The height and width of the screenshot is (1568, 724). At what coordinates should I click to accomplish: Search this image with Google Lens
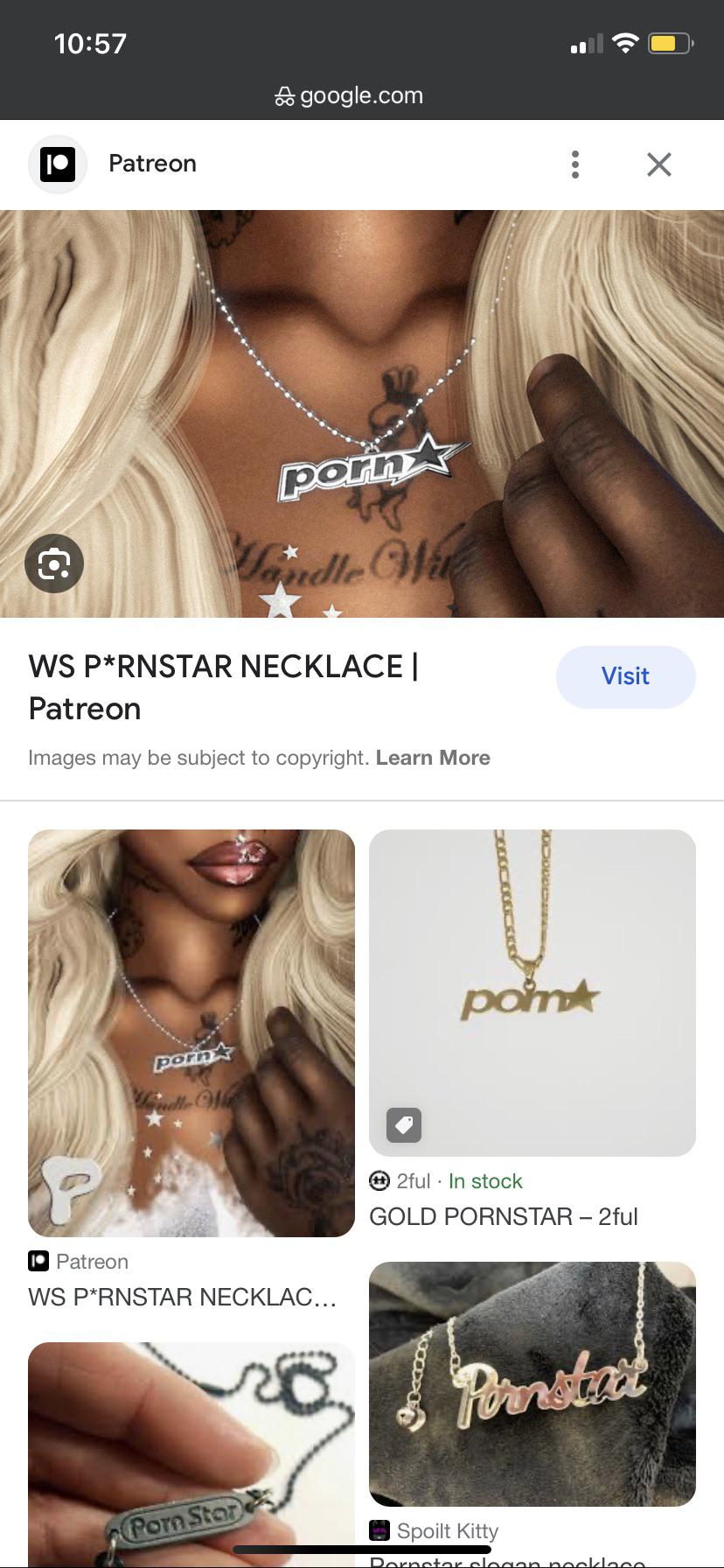click(x=54, y=563)
